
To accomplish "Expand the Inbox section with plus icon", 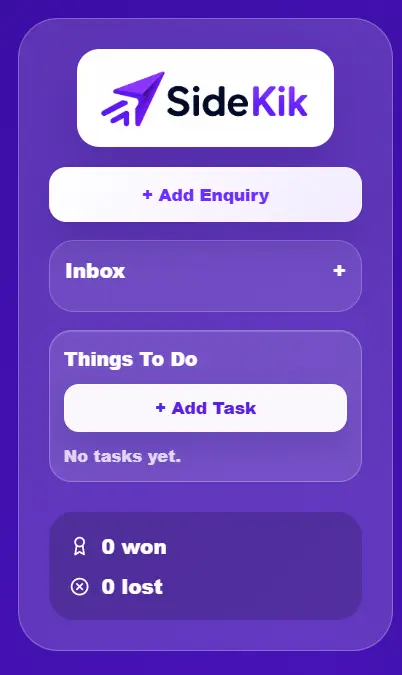I will point(339,271).
